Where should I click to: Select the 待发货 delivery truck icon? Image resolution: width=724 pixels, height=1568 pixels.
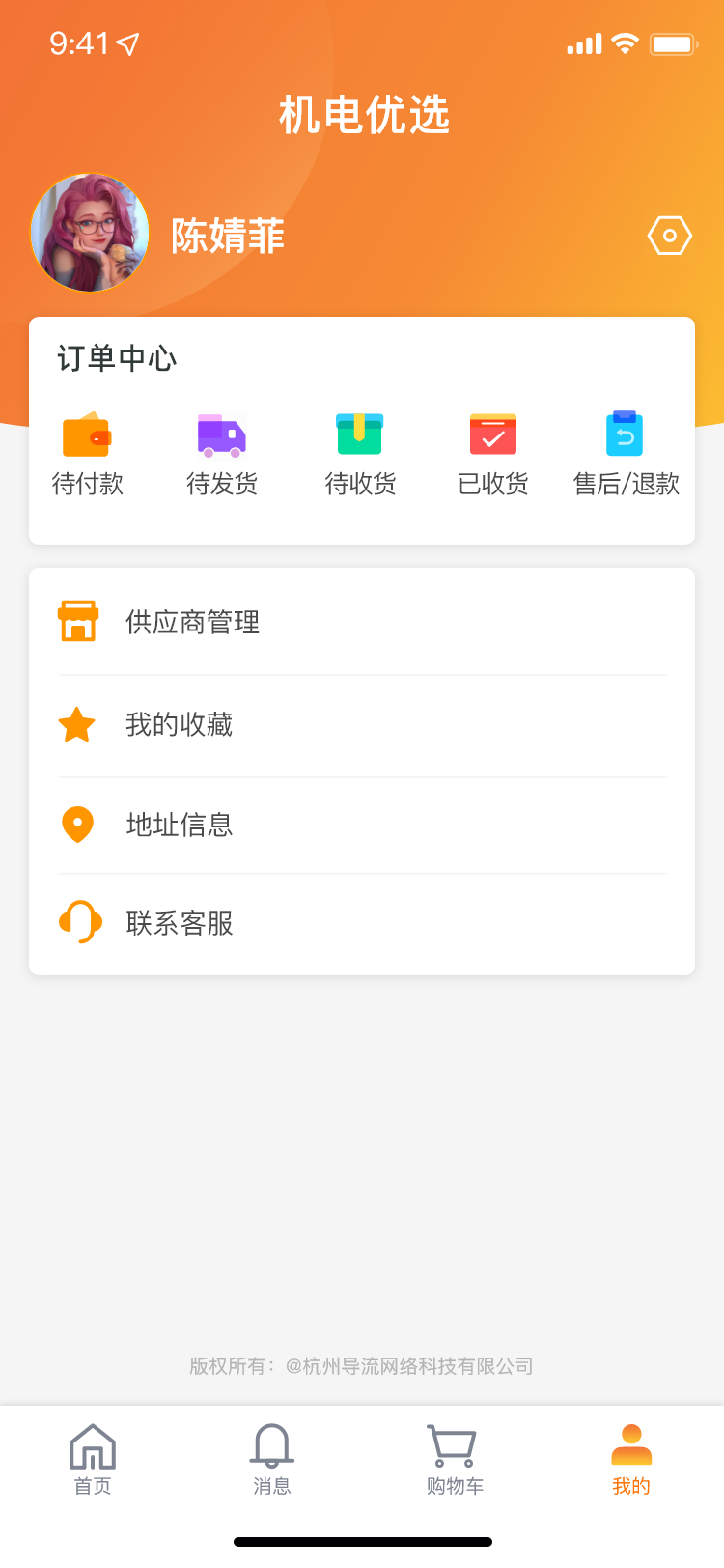tap(221, 433)
